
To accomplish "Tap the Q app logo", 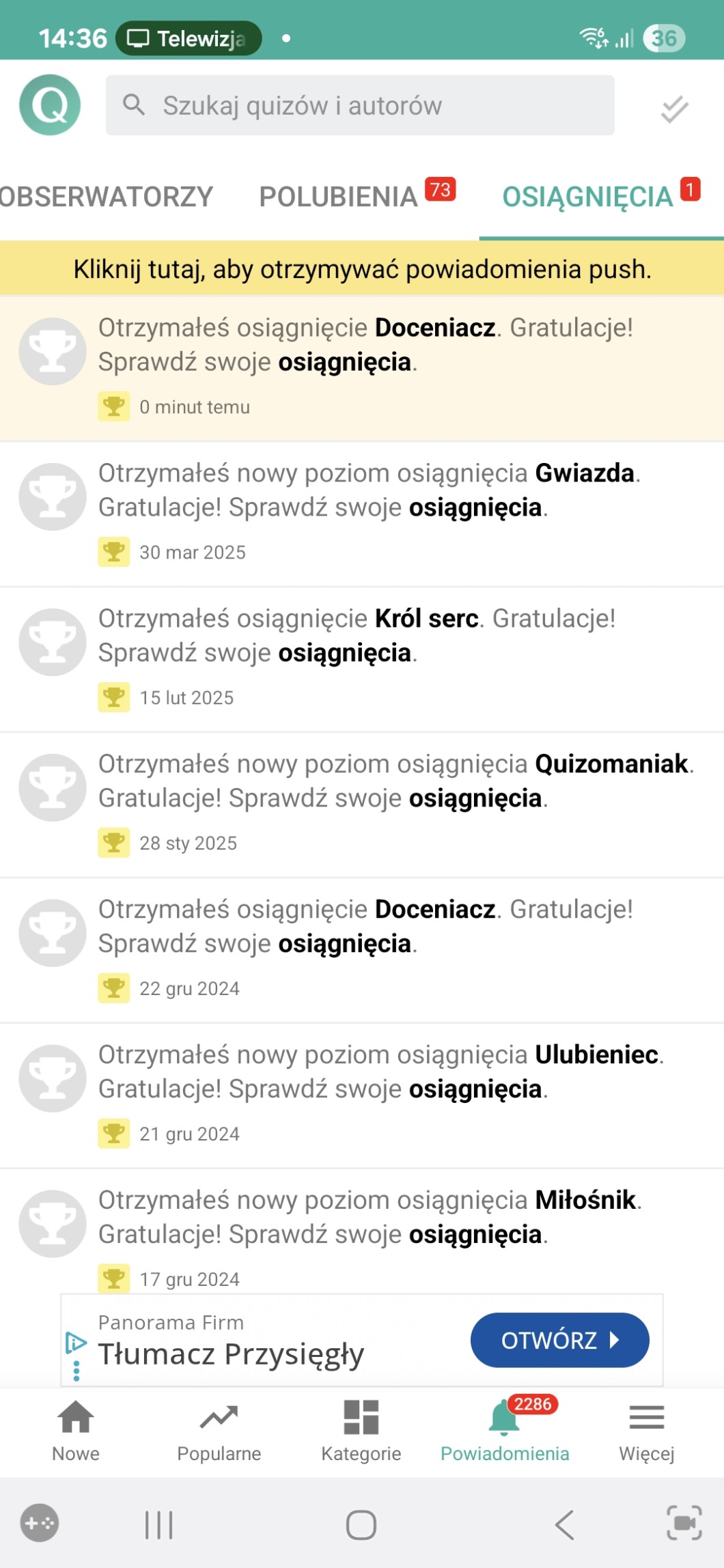I will 50,105.
